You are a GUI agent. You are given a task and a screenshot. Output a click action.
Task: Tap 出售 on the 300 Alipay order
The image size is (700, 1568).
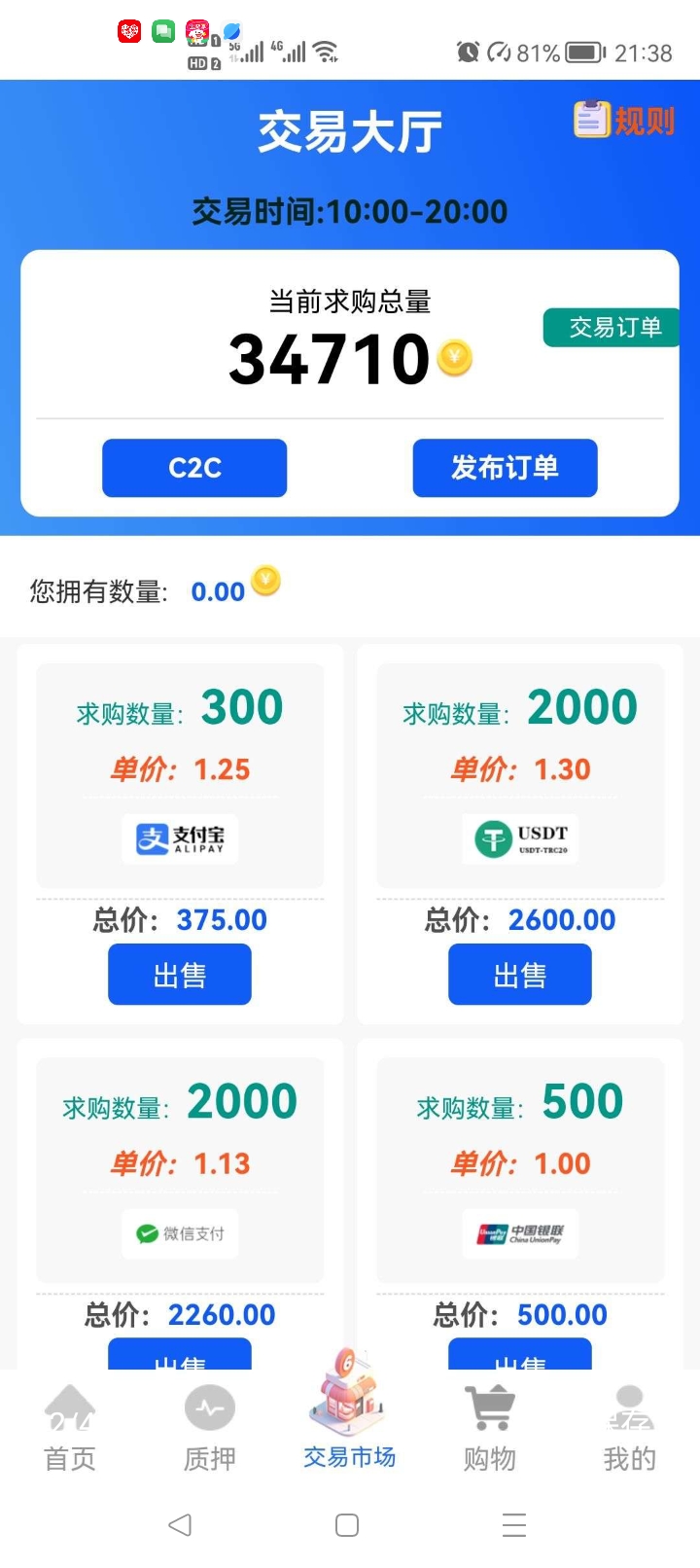click(179, 974)
